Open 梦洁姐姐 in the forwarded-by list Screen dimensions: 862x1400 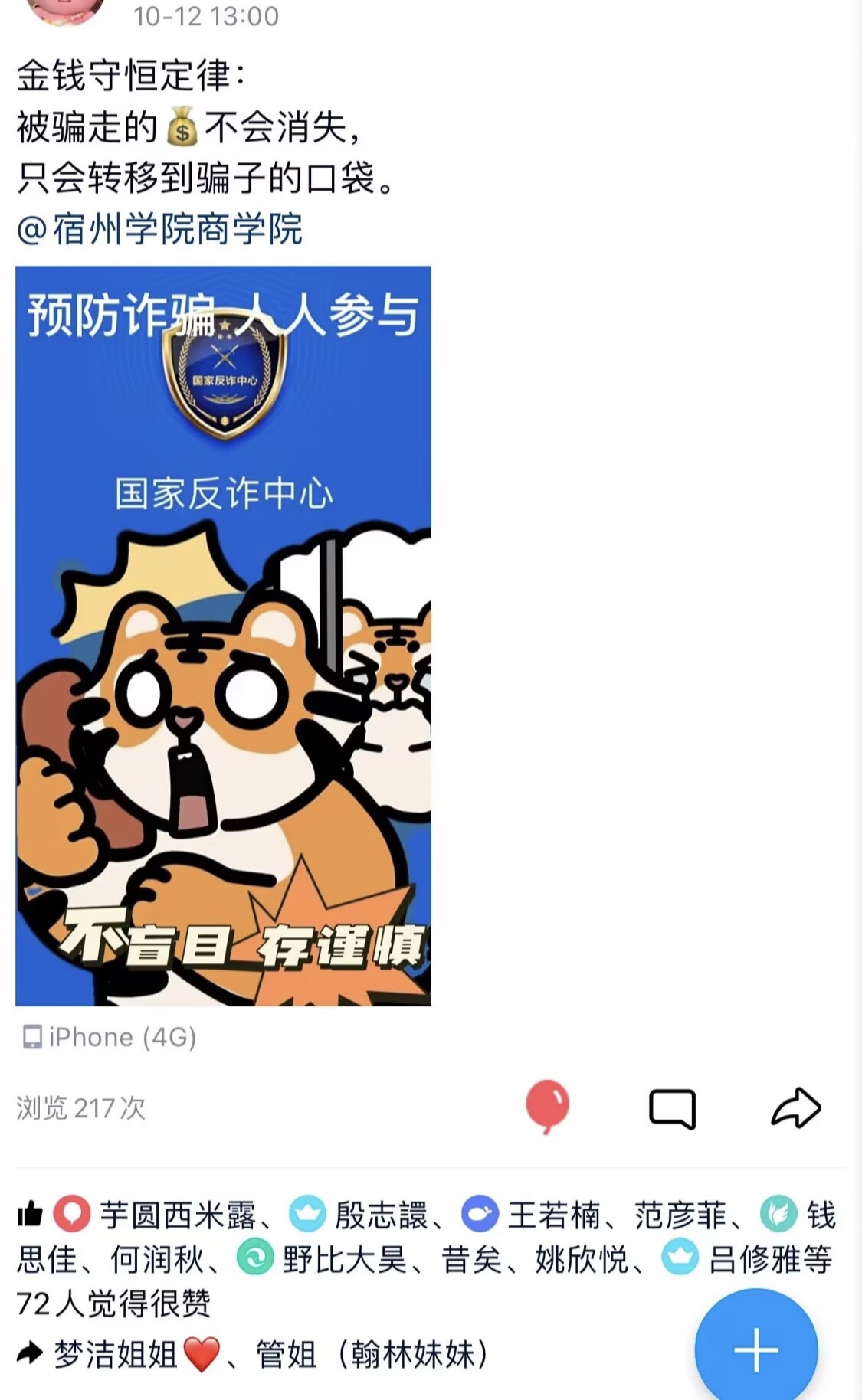(x=115, y=1355)
